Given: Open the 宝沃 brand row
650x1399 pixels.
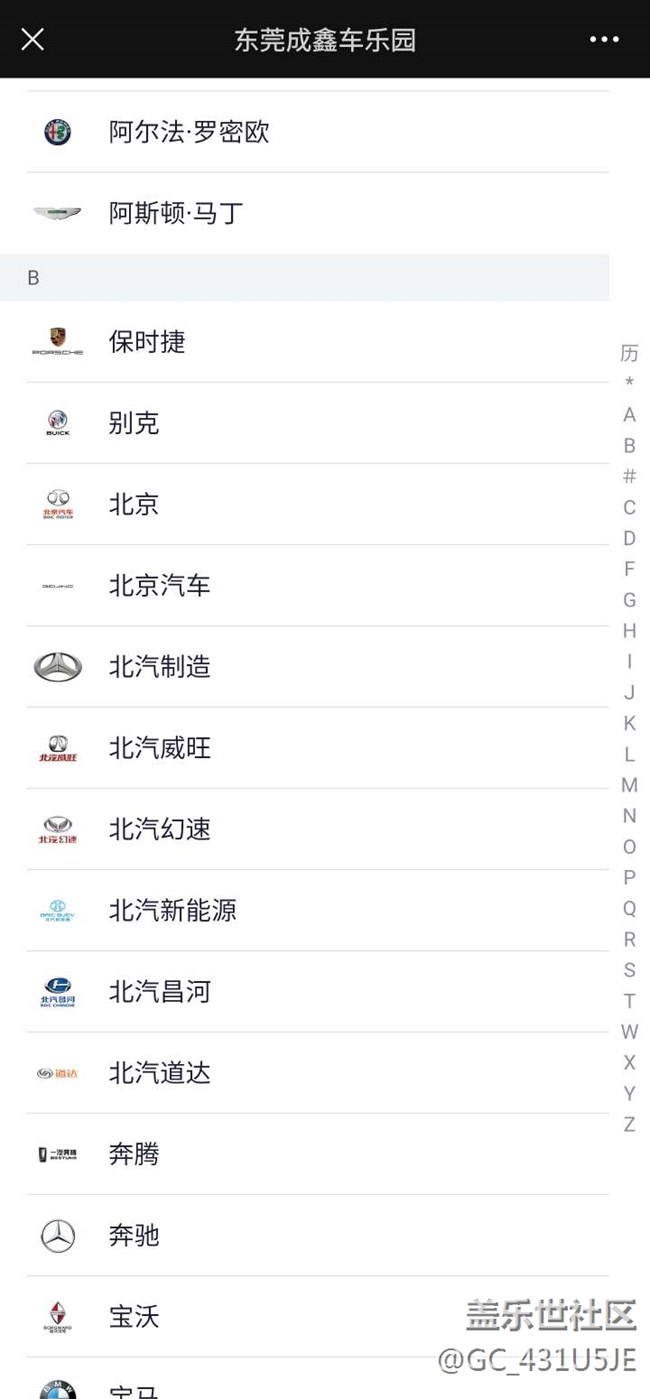Looking at the screenshot, I should pos(134,1317).
